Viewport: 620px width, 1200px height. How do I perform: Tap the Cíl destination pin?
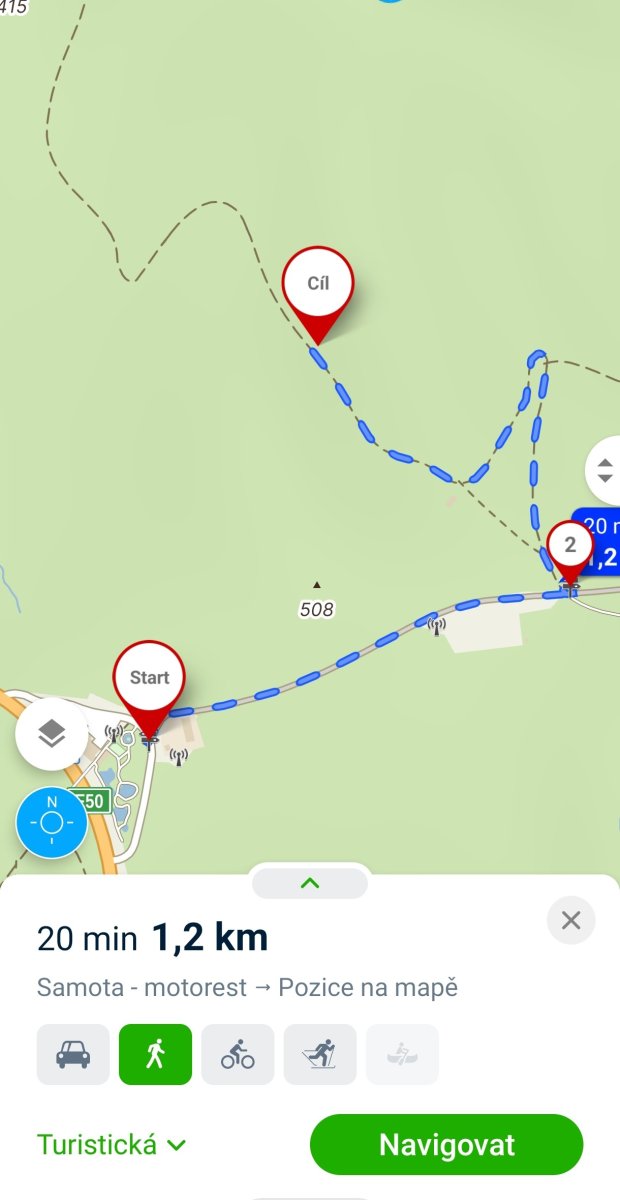318,285
